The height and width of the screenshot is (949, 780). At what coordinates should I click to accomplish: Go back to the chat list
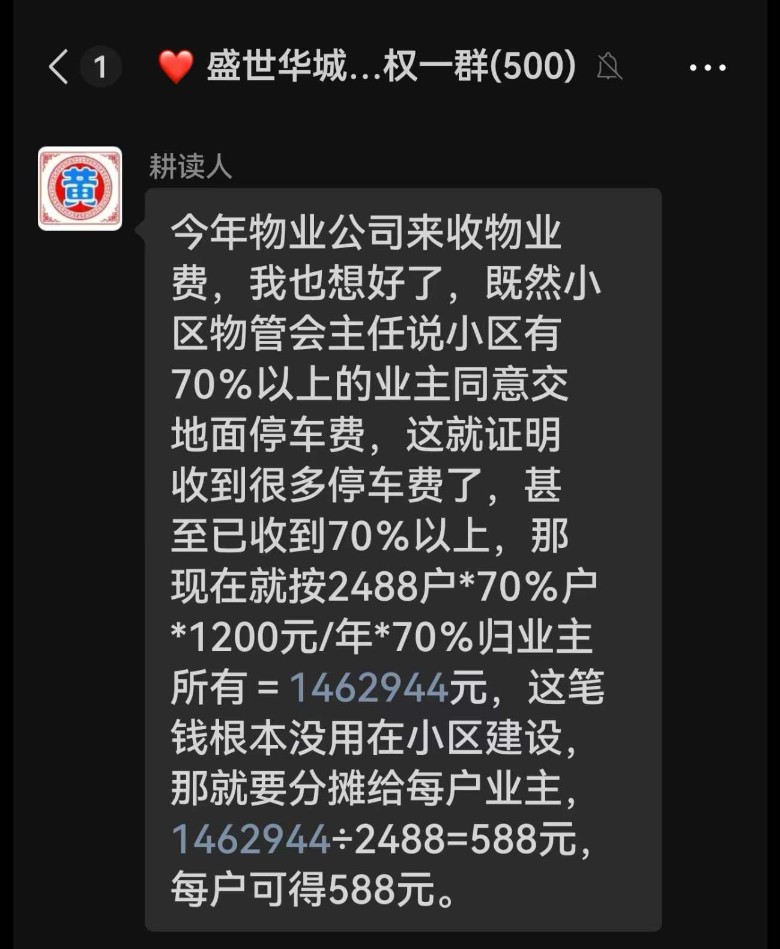[58, 67]
